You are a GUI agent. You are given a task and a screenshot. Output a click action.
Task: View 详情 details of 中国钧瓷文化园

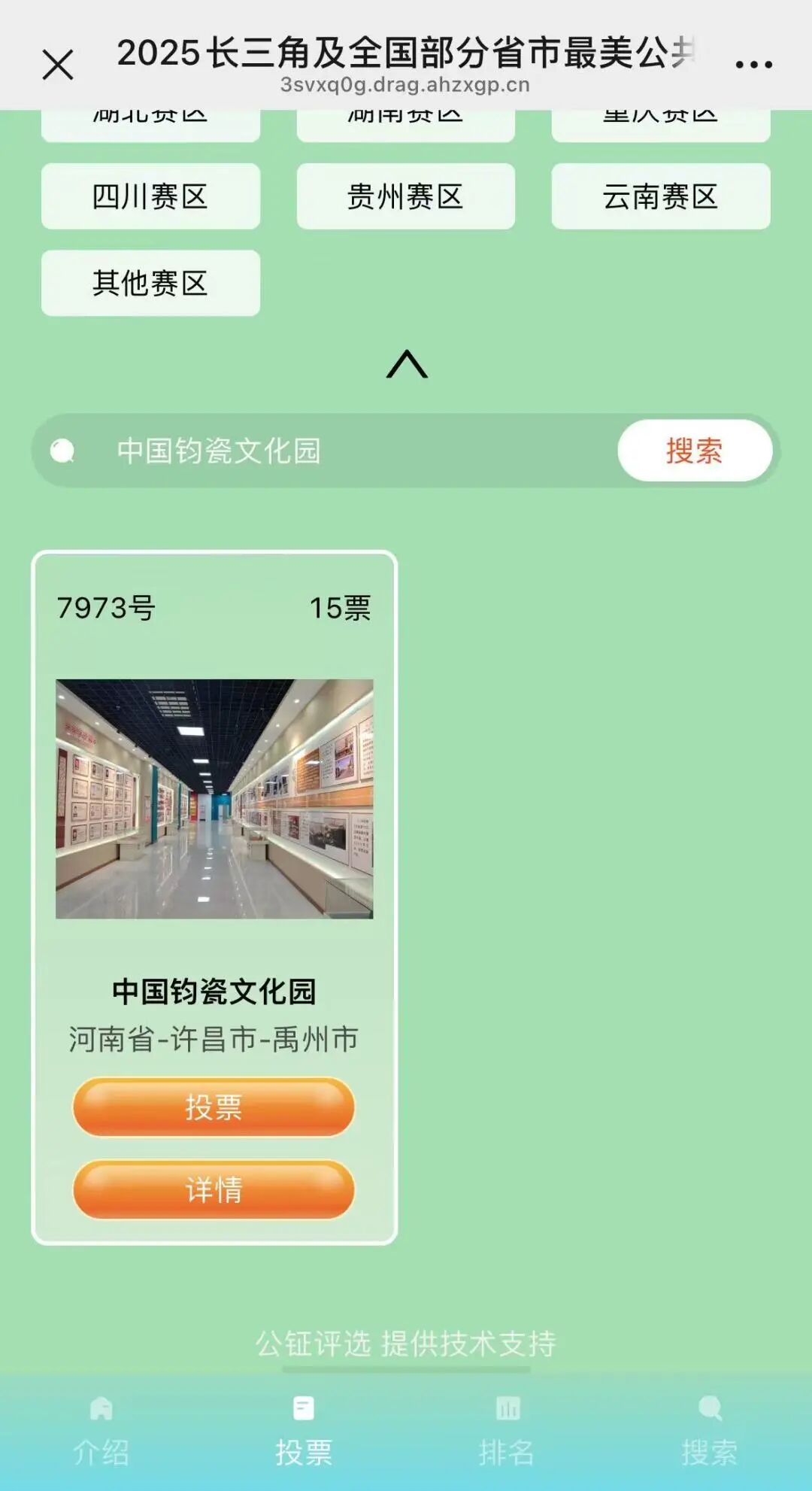pos(214,1189)
